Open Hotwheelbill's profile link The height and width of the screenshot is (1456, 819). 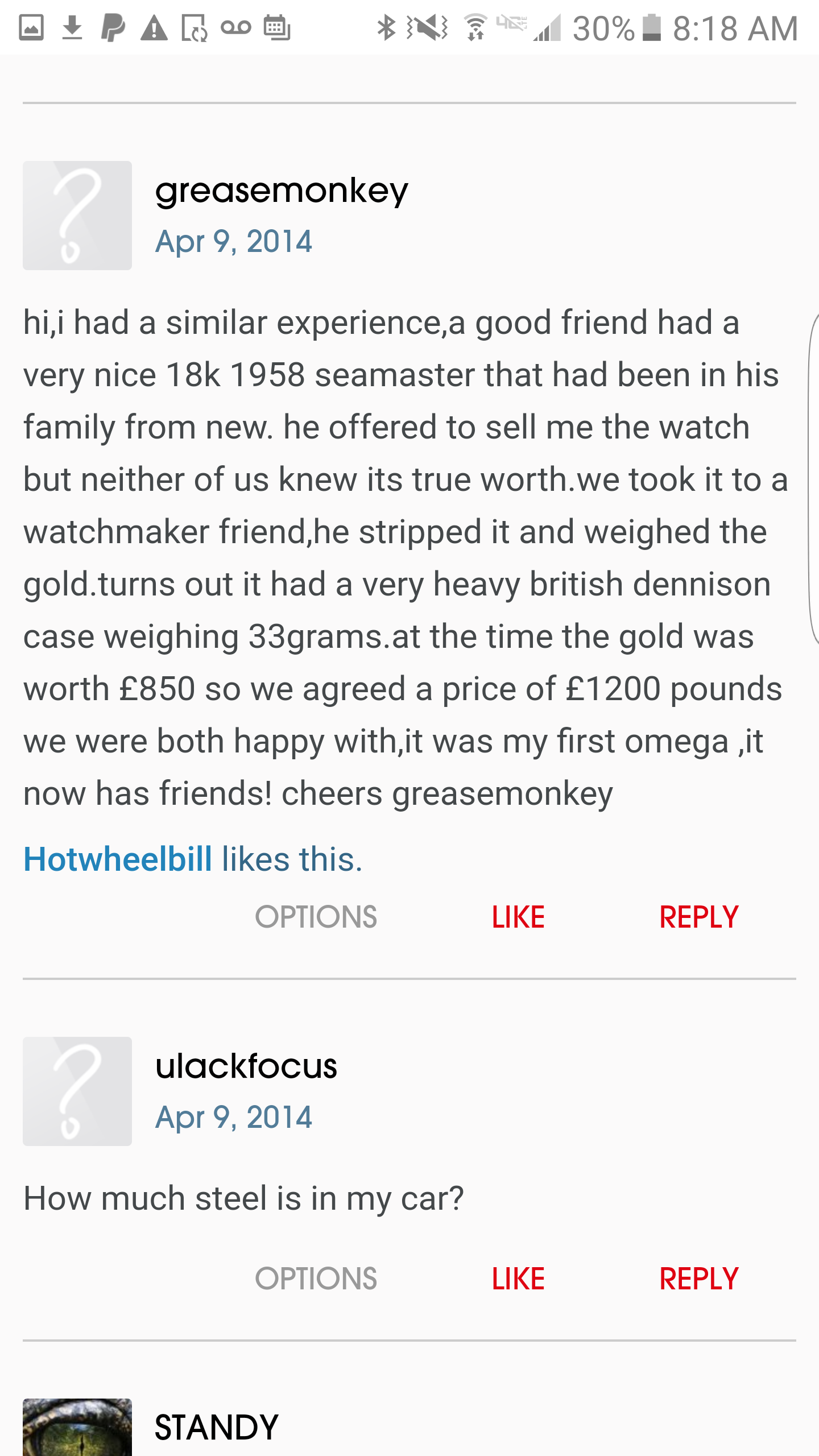[118, 859]
